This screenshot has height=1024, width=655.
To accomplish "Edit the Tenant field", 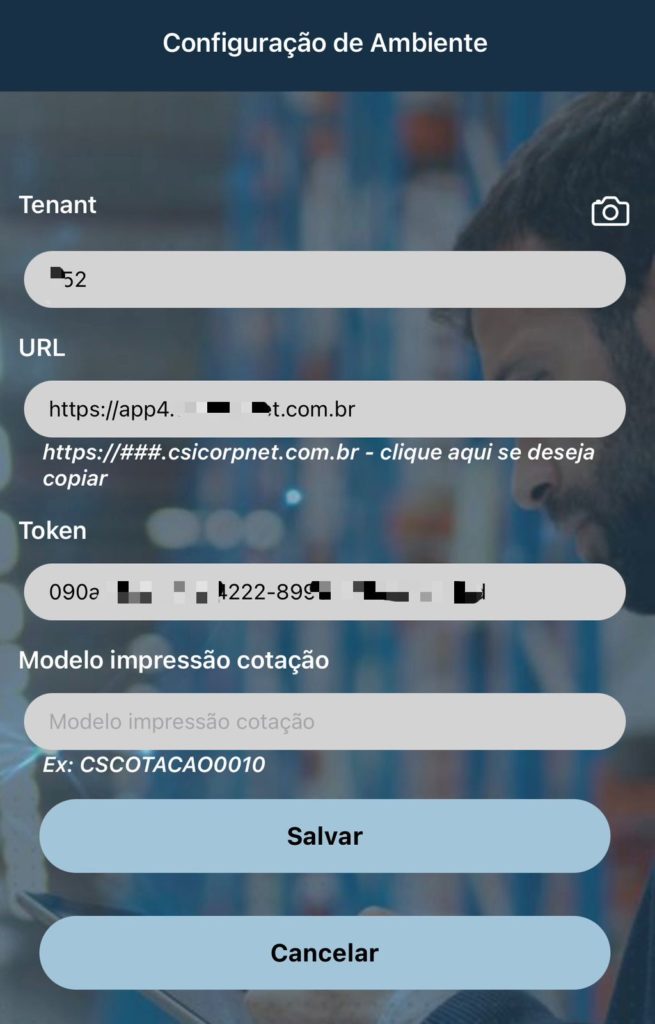I will coord(324,279).
